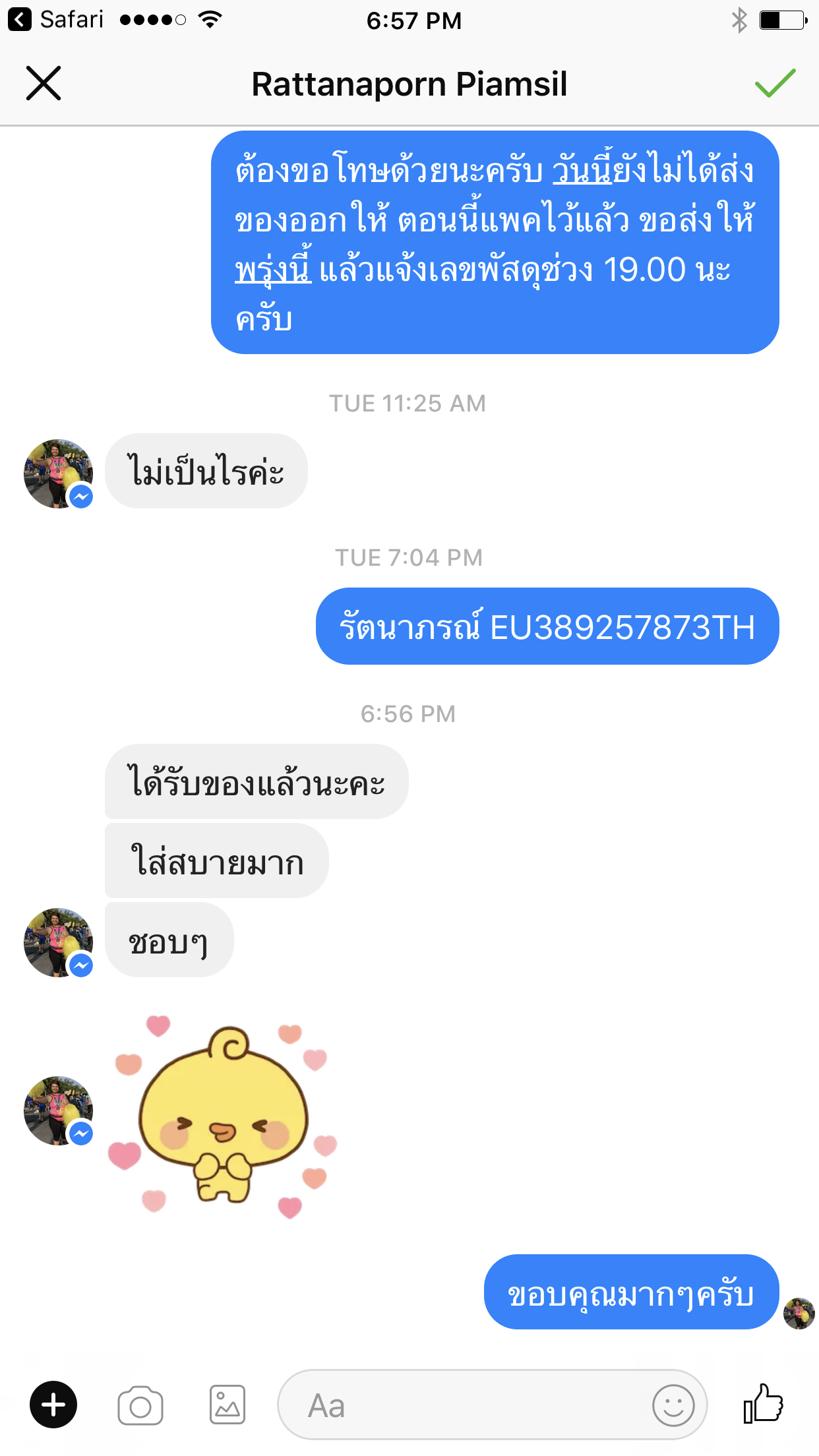819x1456 pixels.
Task: Close the conversation with the X icon
Action: pyautogui.click(x=44, y=83)
